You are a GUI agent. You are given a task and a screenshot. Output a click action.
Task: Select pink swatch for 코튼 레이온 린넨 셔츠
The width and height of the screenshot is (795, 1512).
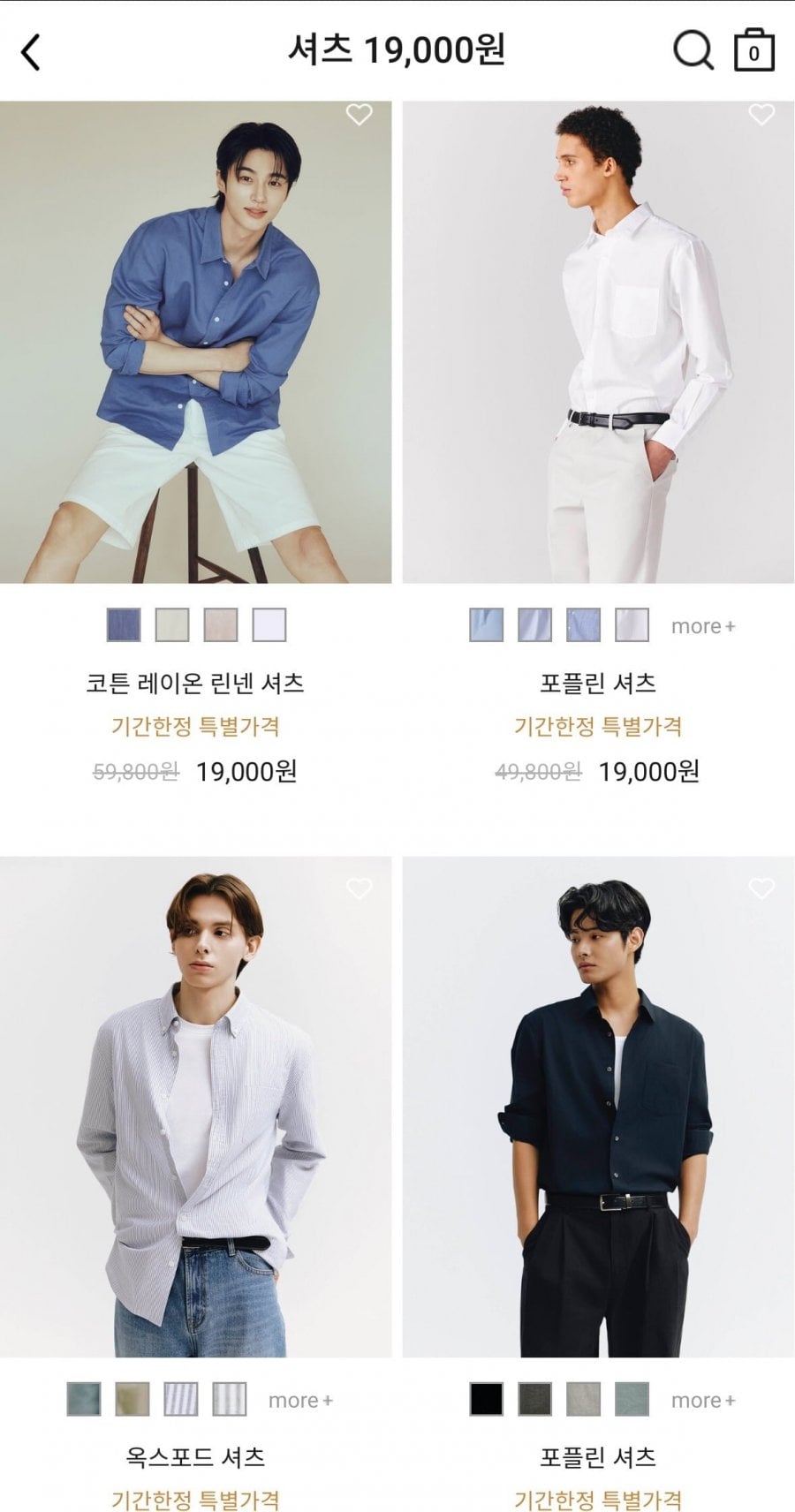tap(221, 625)
